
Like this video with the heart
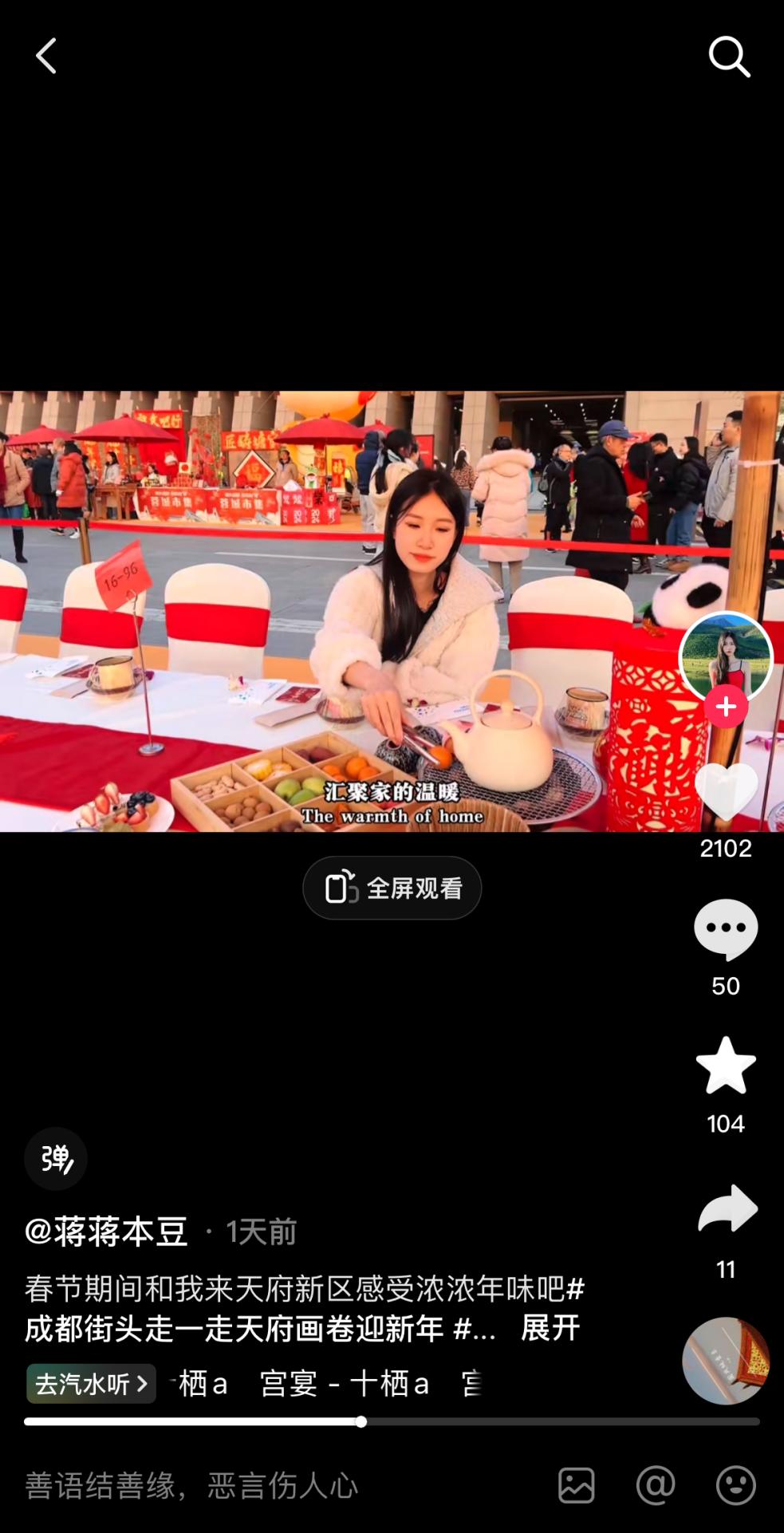[x=725, y=791]
